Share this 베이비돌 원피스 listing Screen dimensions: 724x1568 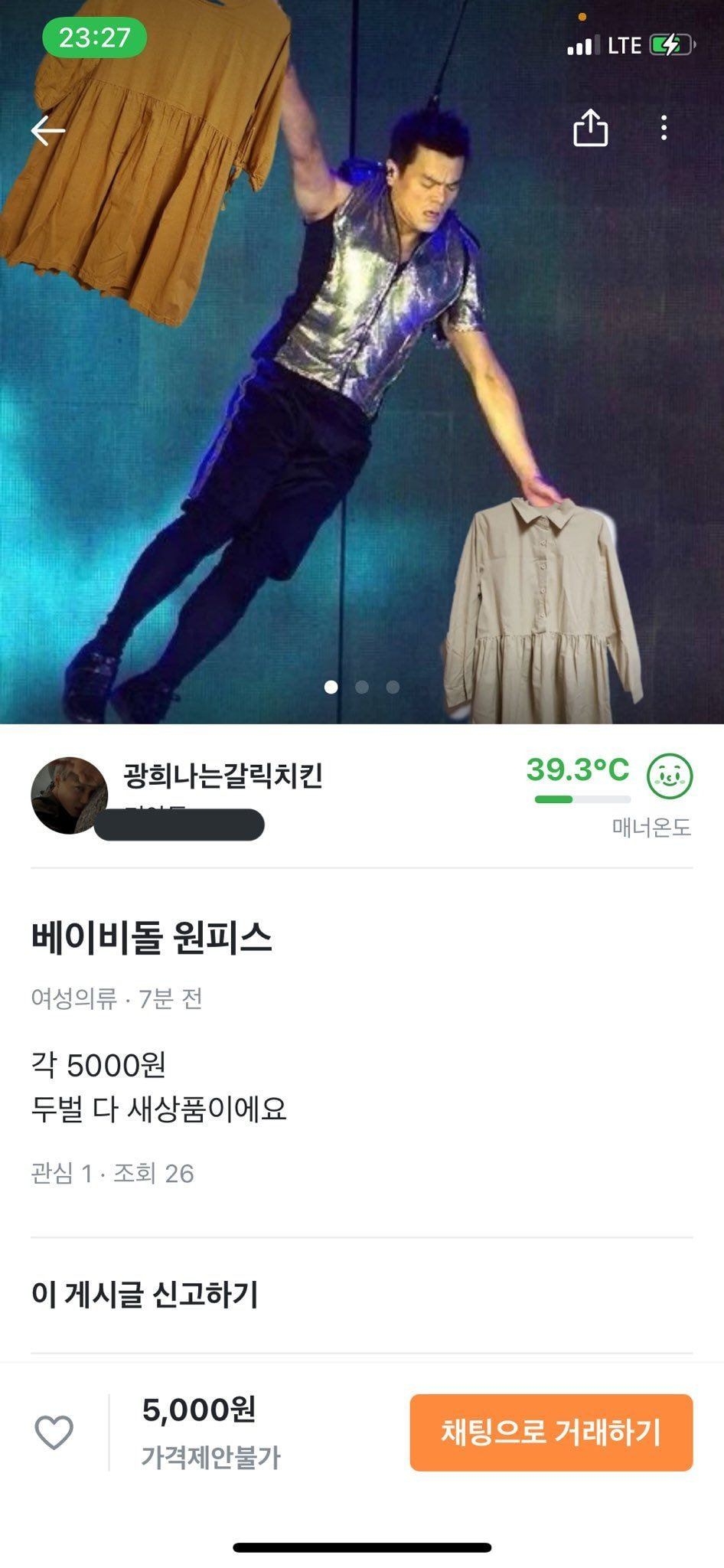[590, 128]
